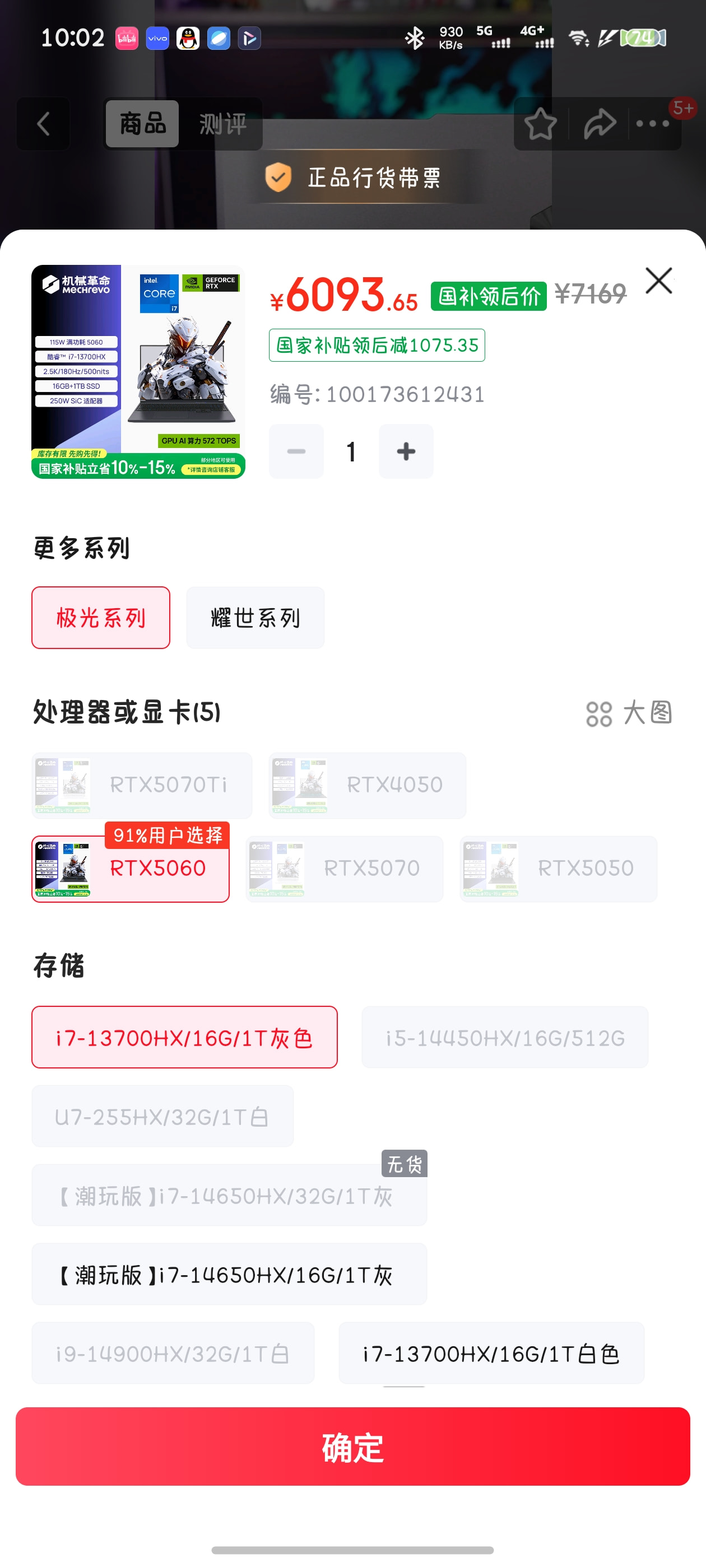Screen dimensions: 706x1568
Task: Increase quantity with the plus button
Action: point(406,451)
